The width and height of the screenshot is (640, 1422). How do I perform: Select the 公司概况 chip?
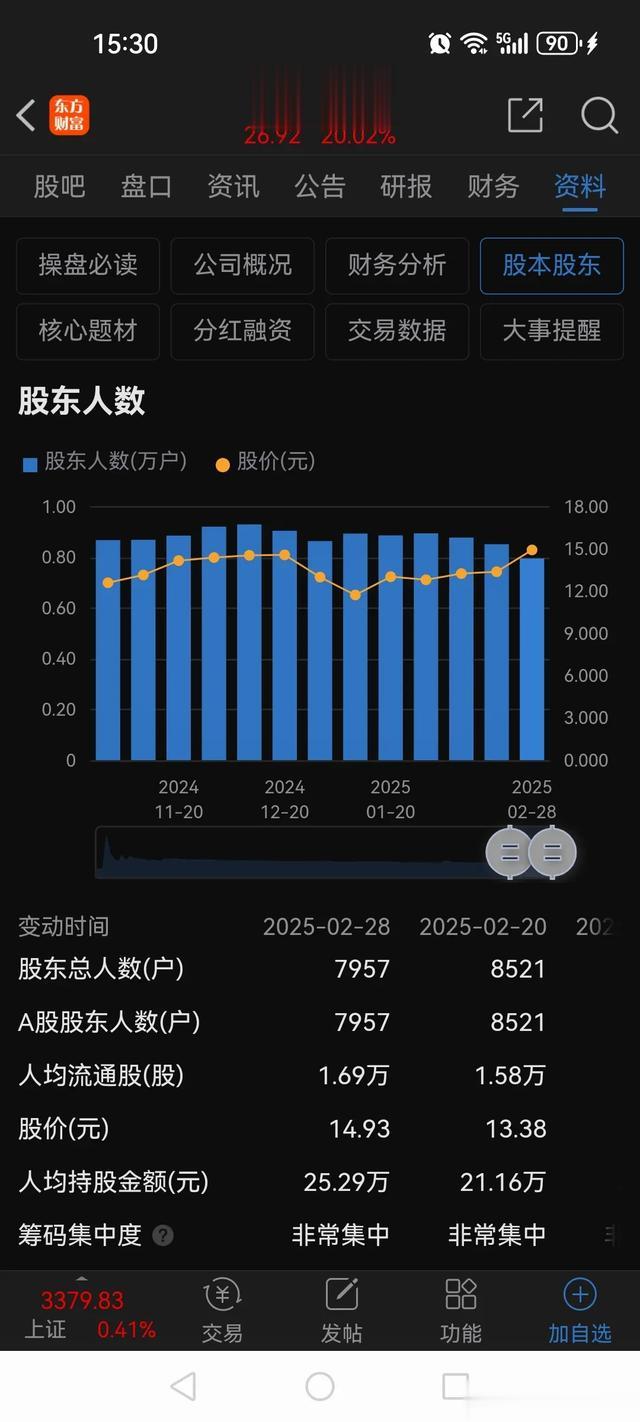[243, 265]
